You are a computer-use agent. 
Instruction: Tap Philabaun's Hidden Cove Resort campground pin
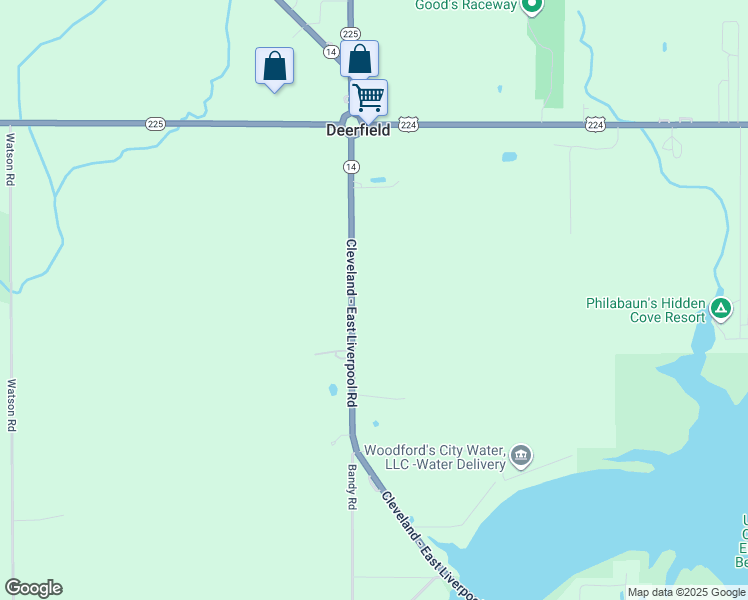coord(721,310)
